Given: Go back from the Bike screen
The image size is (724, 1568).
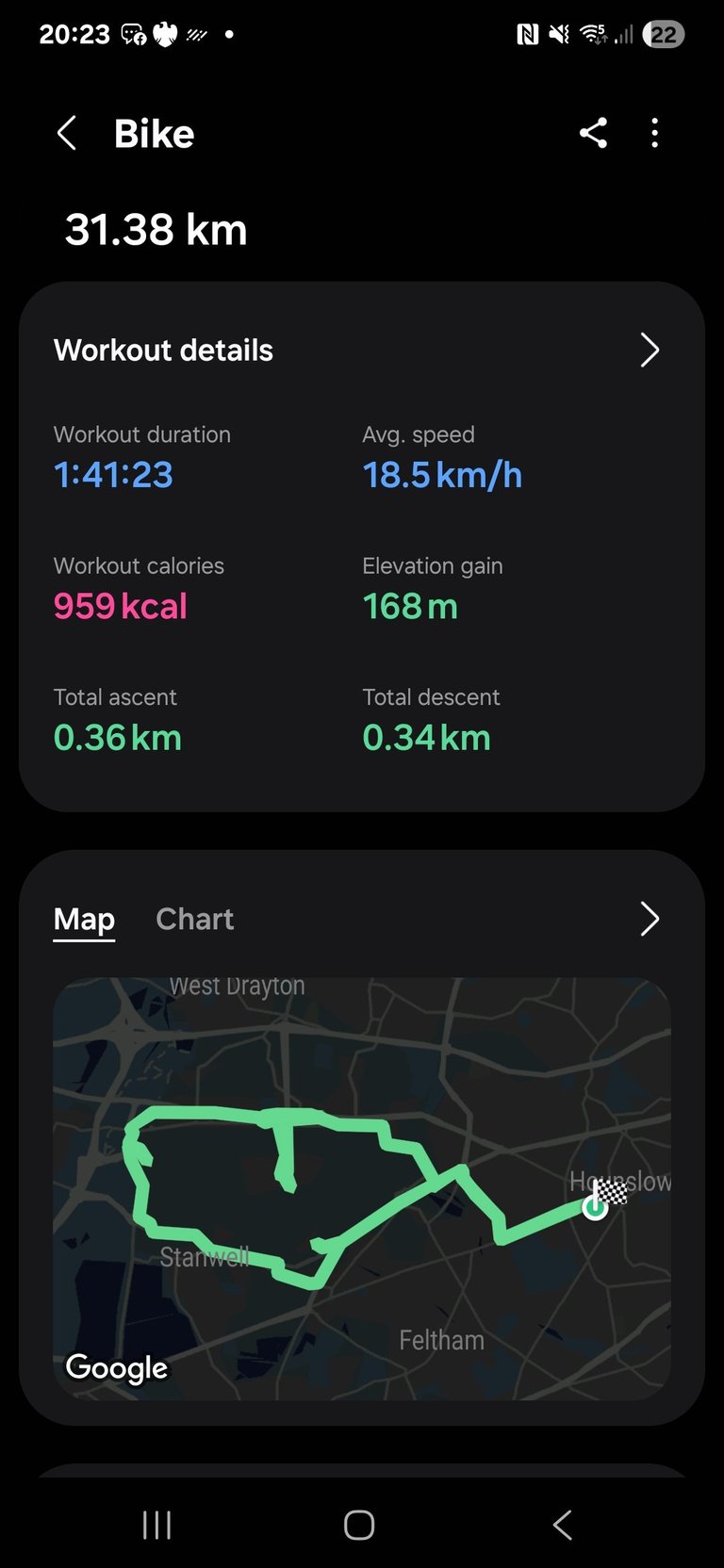Looking at the screenshot, I should [x=66, y=134].
